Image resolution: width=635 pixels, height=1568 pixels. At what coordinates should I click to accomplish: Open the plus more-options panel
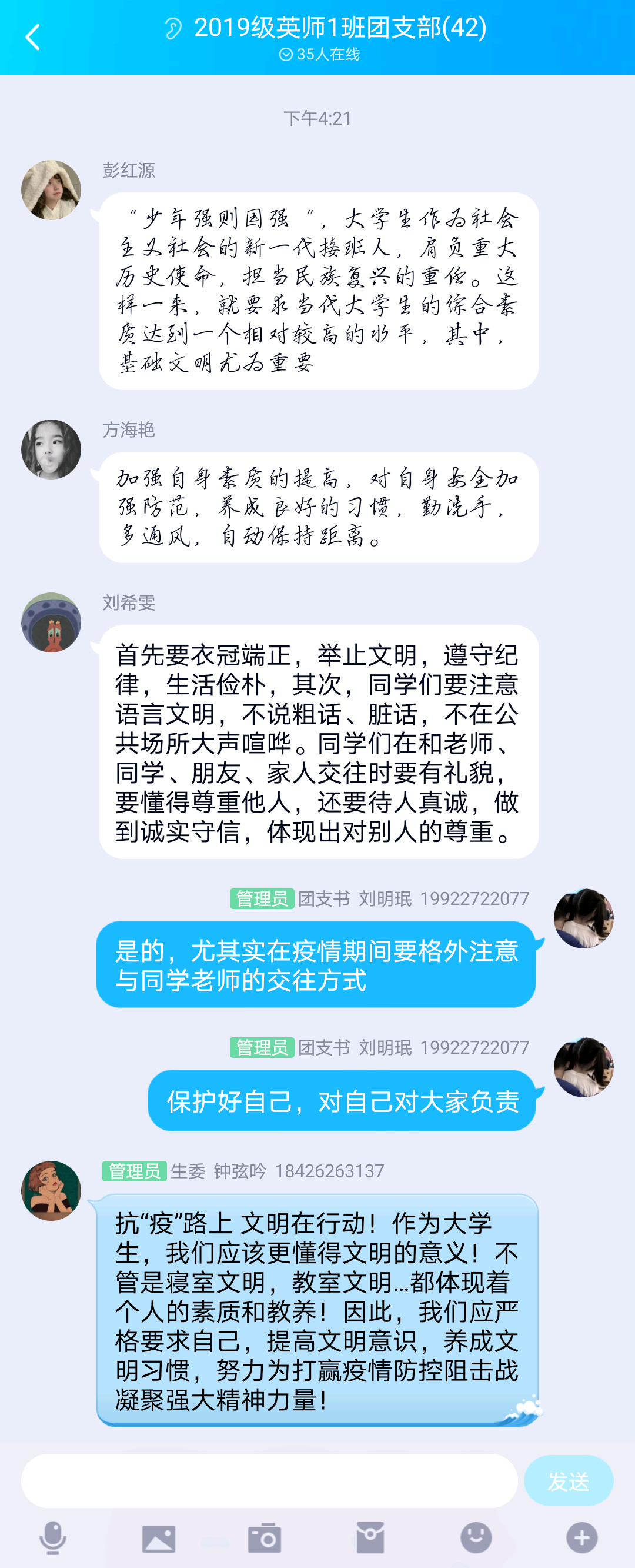(x=581, y=1537)
